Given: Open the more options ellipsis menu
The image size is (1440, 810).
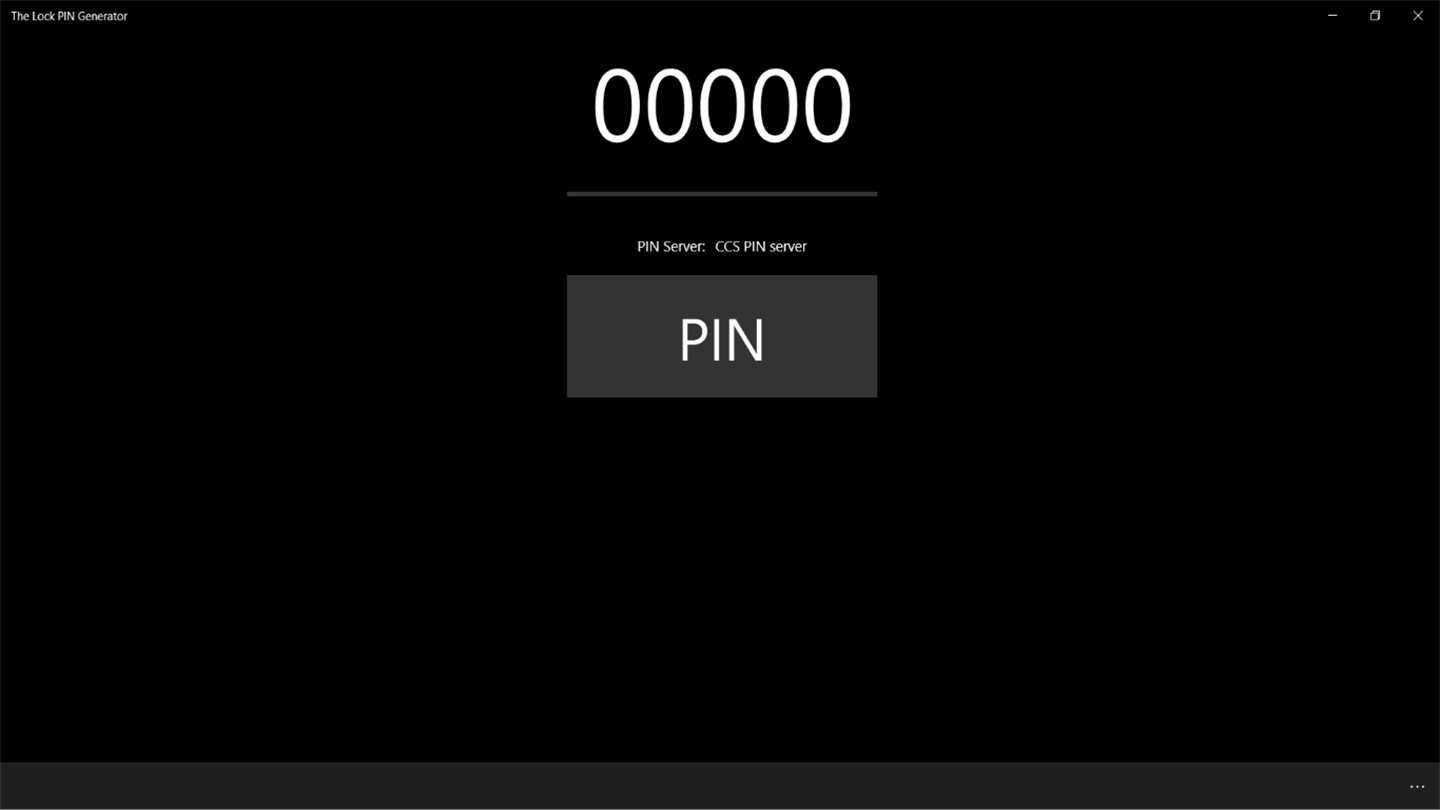Looking at the screenshot, I should [x=1416, y=787].
